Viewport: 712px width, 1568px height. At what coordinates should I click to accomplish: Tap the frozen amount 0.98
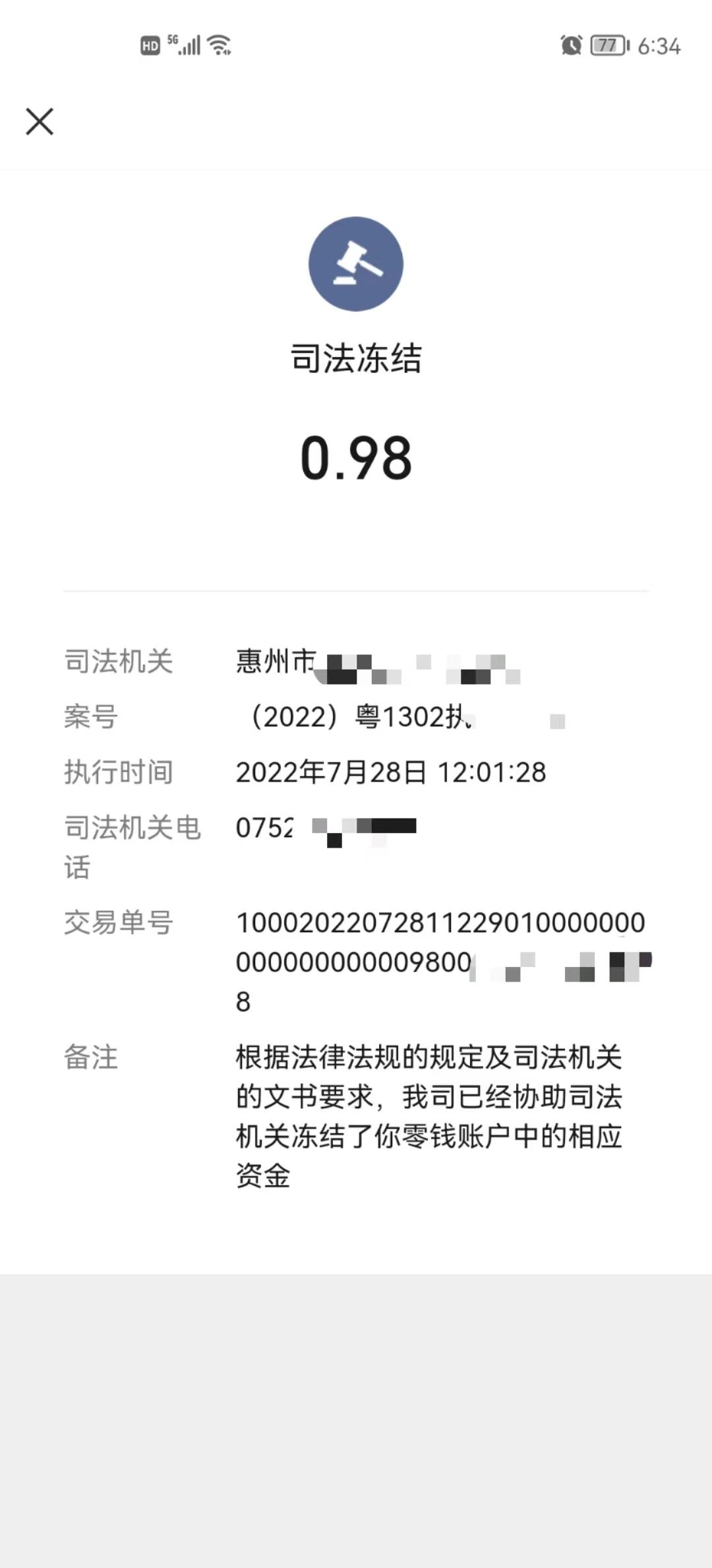coord(356,460)
